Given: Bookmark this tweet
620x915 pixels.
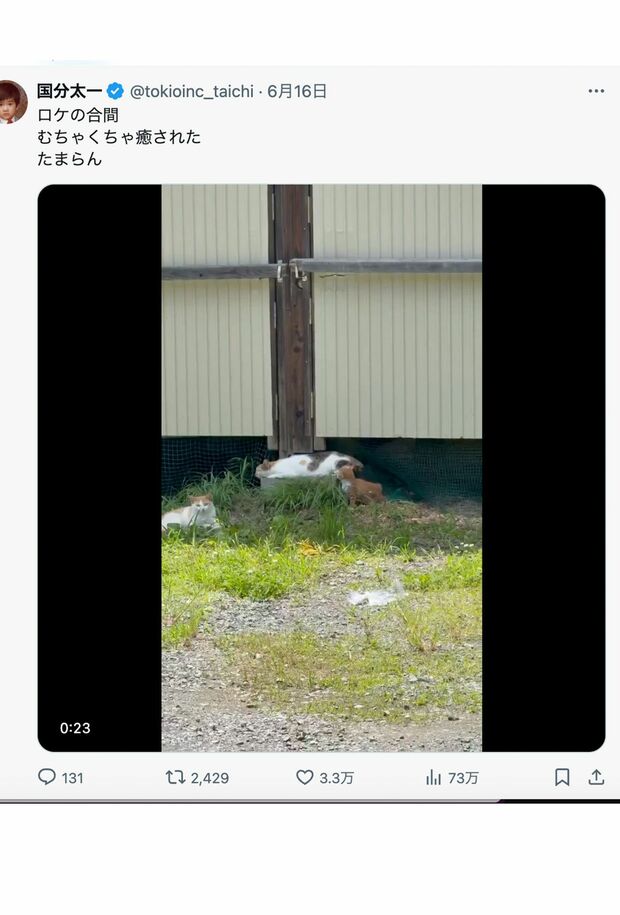Looking at the screenshot, I should [562, 777].
